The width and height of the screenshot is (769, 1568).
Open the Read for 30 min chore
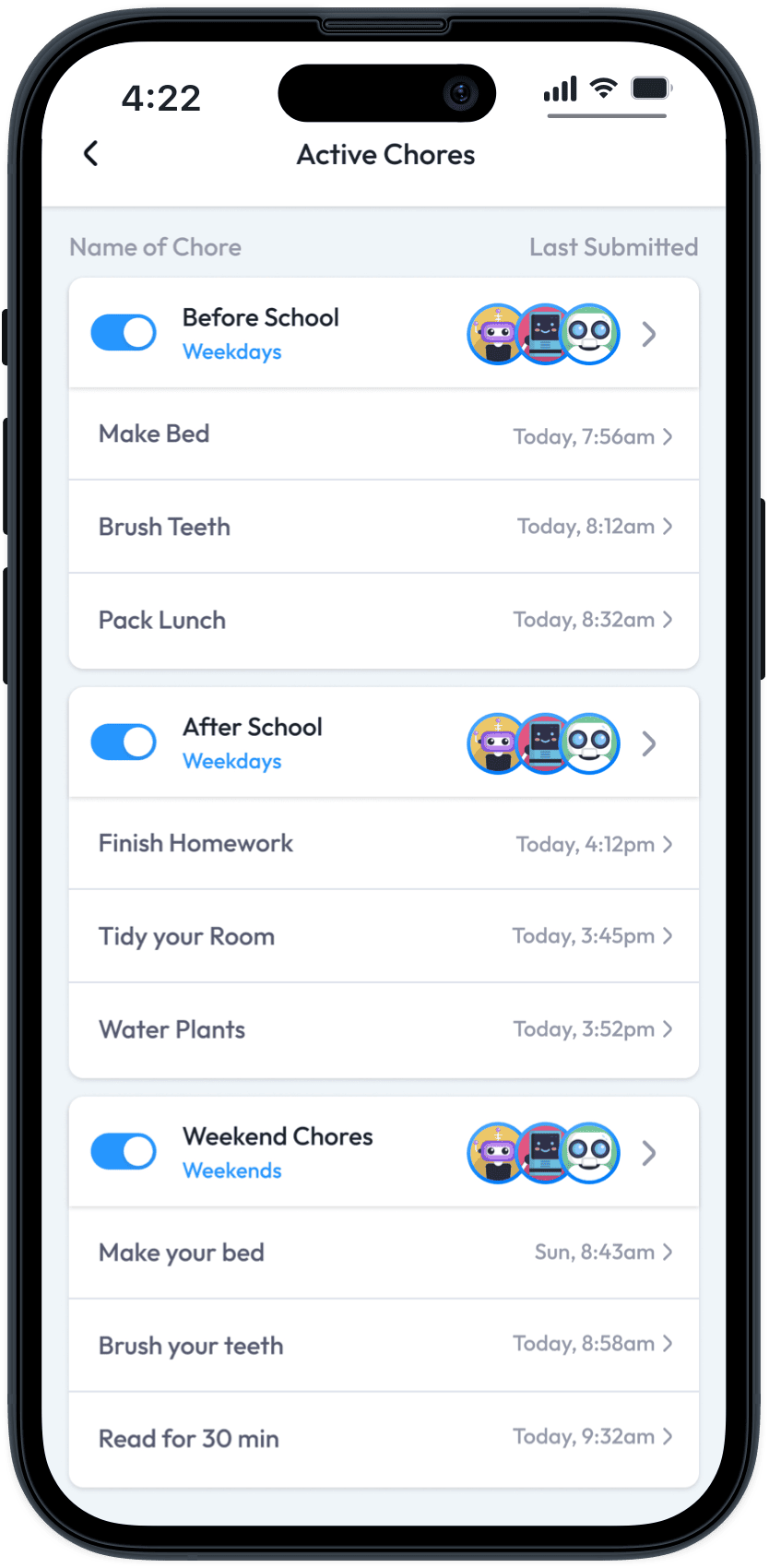tap(384, 1439)
